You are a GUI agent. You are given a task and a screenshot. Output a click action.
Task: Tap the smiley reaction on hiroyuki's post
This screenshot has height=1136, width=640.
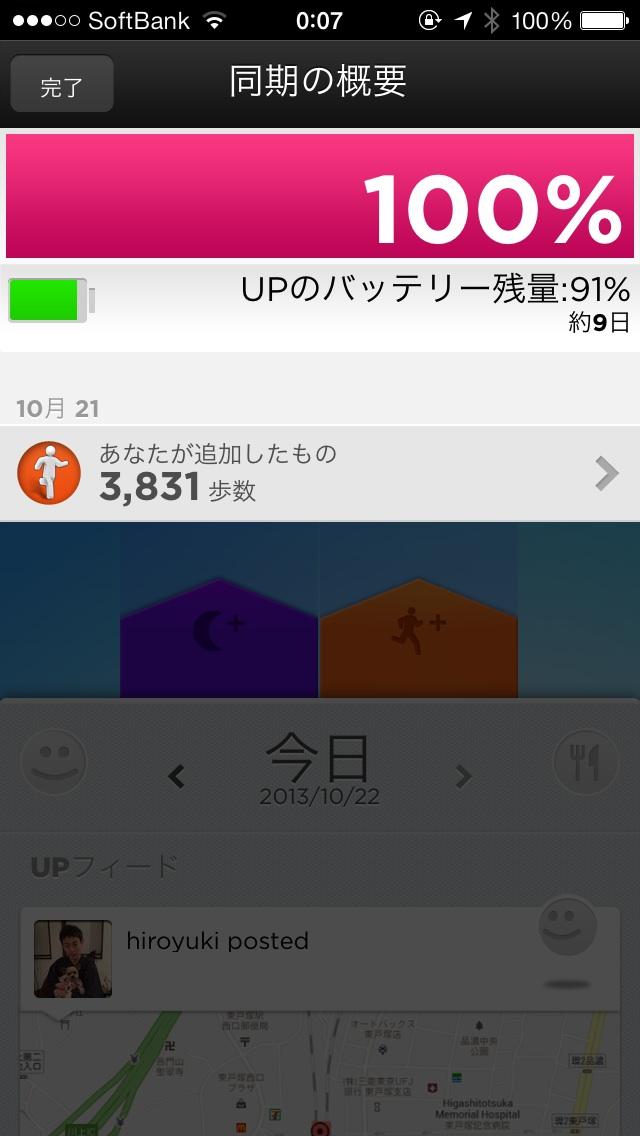point(568,929)
